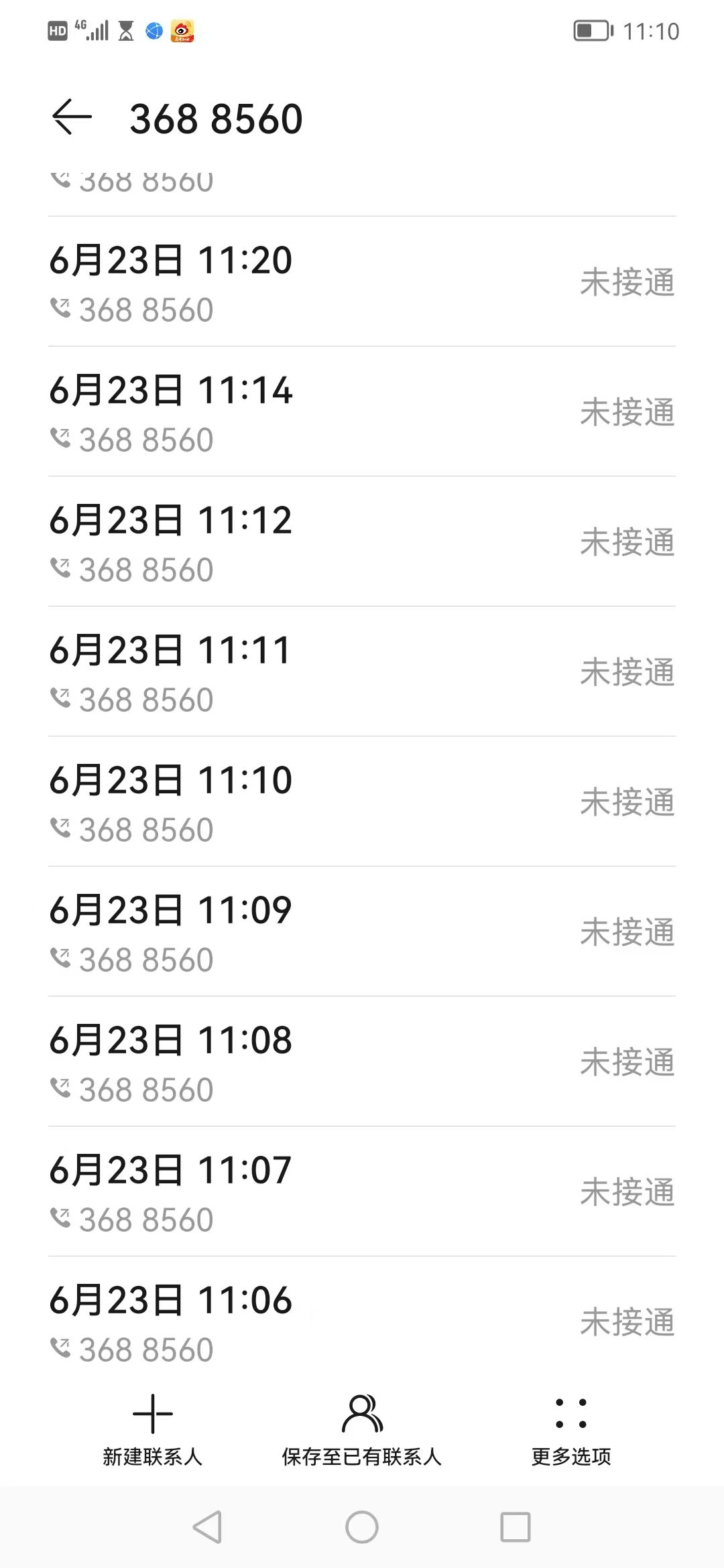Open the 6月23日 11:11 call record
This screenshot has height=1568, width=724.
(362, 671)
